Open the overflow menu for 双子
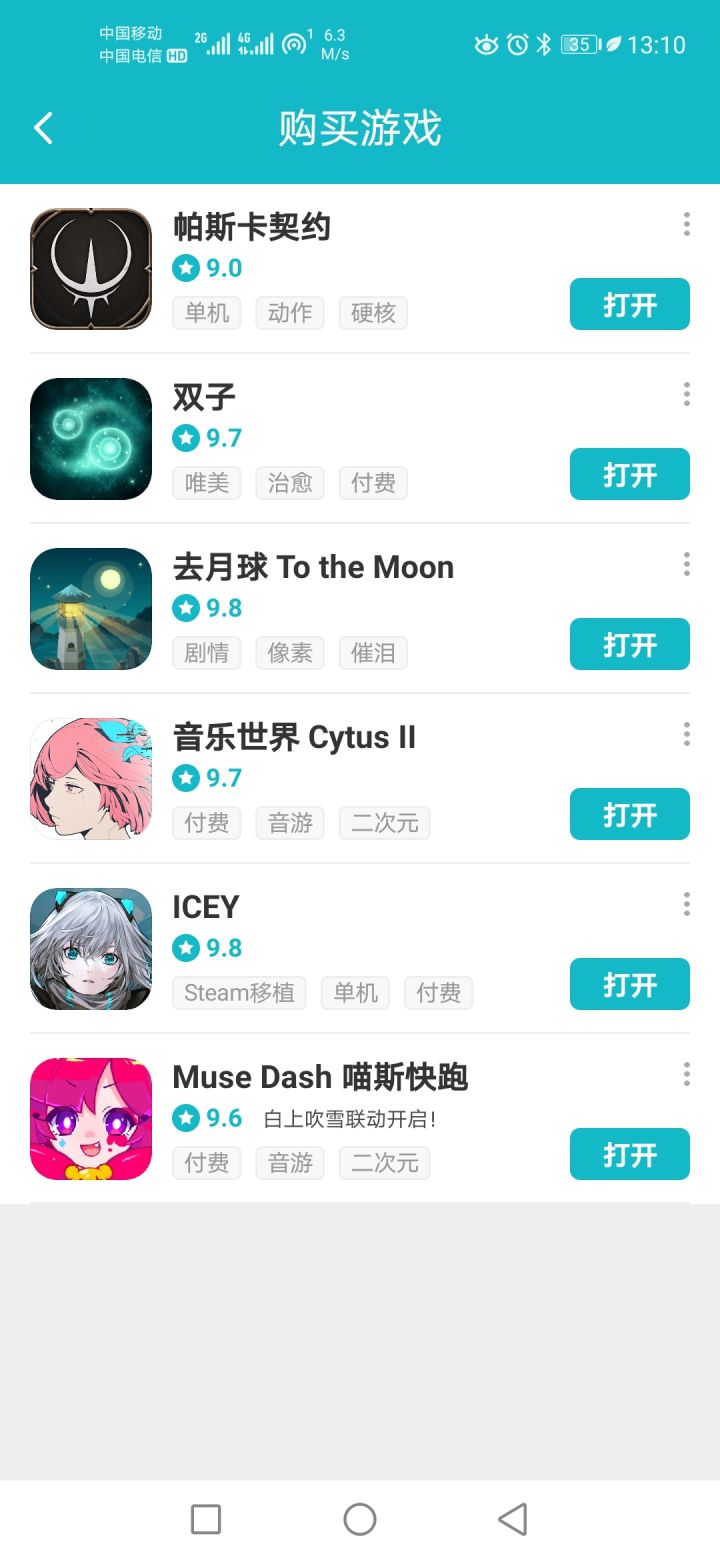The image size is (720, 1560). 686,394
